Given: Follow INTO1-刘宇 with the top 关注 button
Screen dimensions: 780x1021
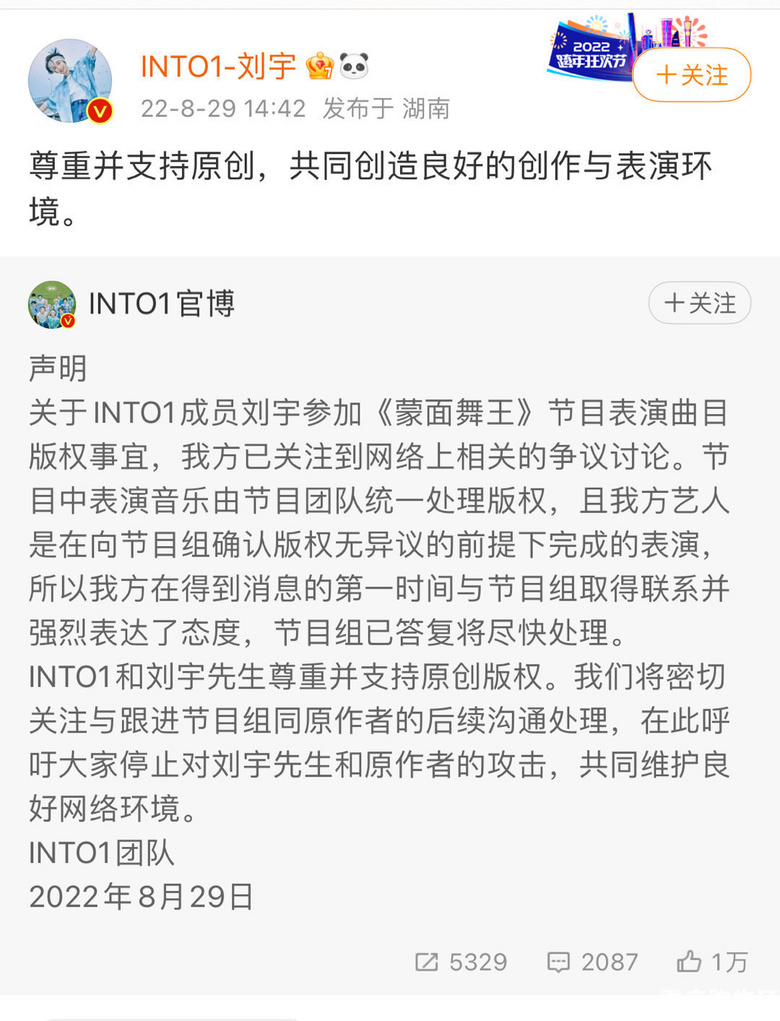Looking at the screenshot, I should [691, 75].
